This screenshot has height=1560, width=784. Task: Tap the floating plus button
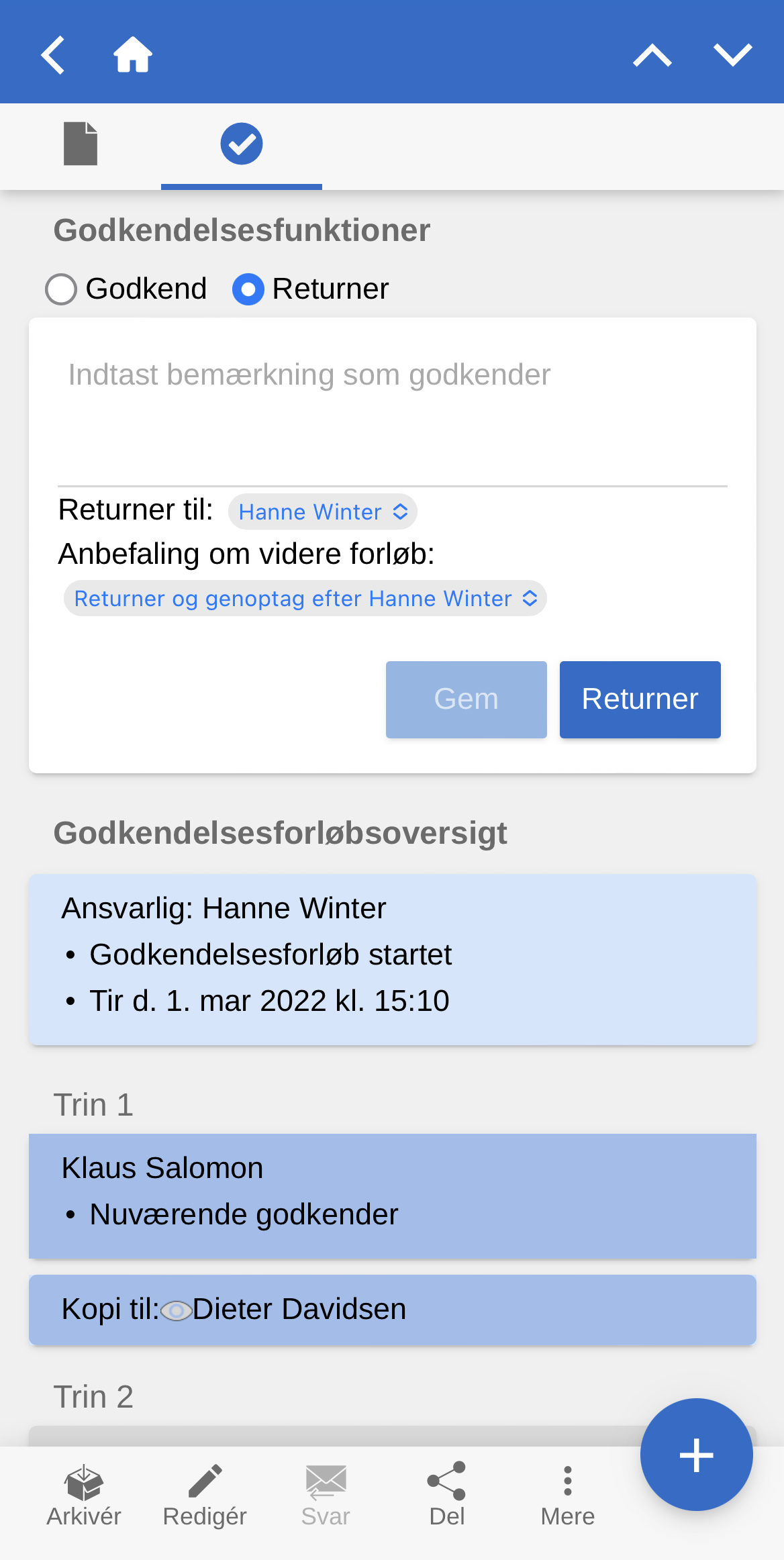pyautogui.click(x=696, y=1455)
